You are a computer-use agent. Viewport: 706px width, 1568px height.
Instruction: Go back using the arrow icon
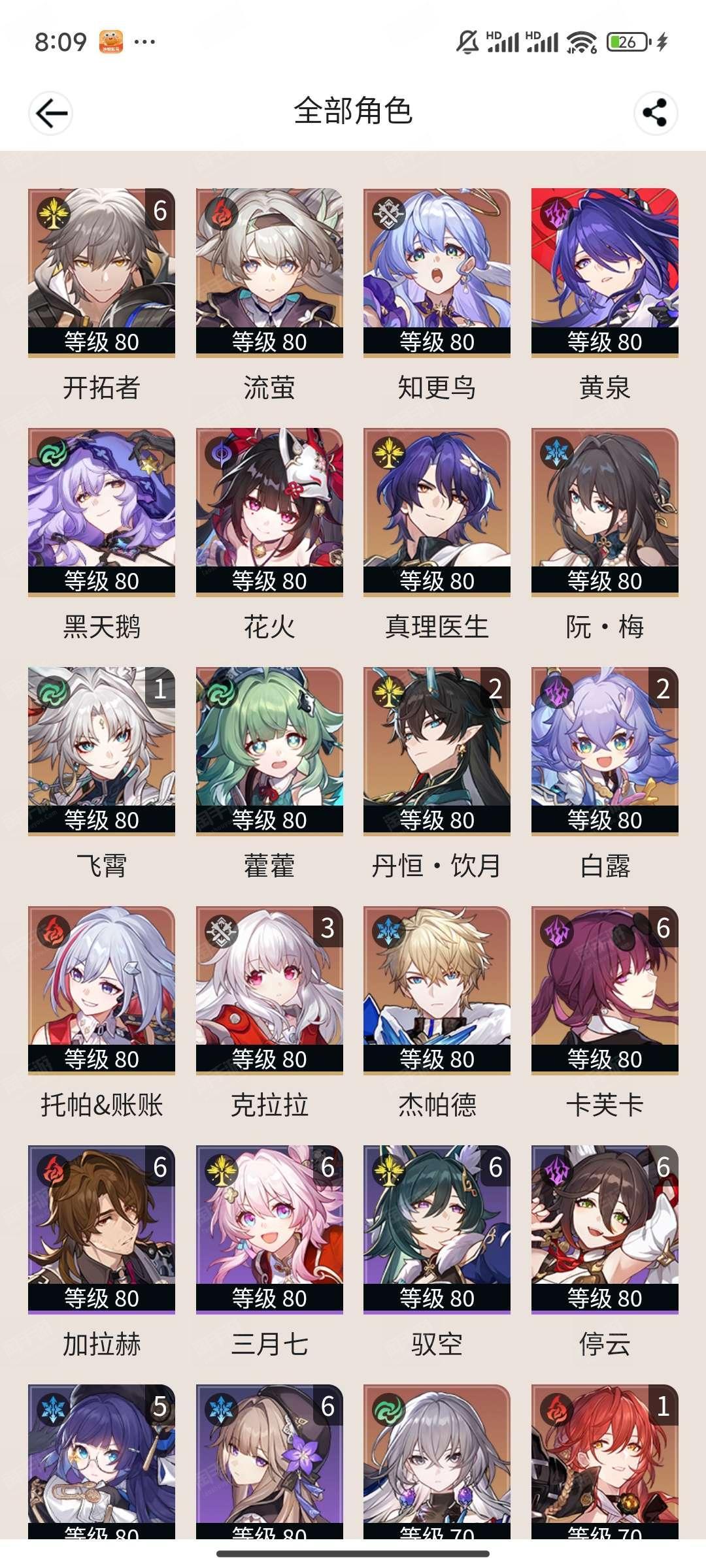51,113
